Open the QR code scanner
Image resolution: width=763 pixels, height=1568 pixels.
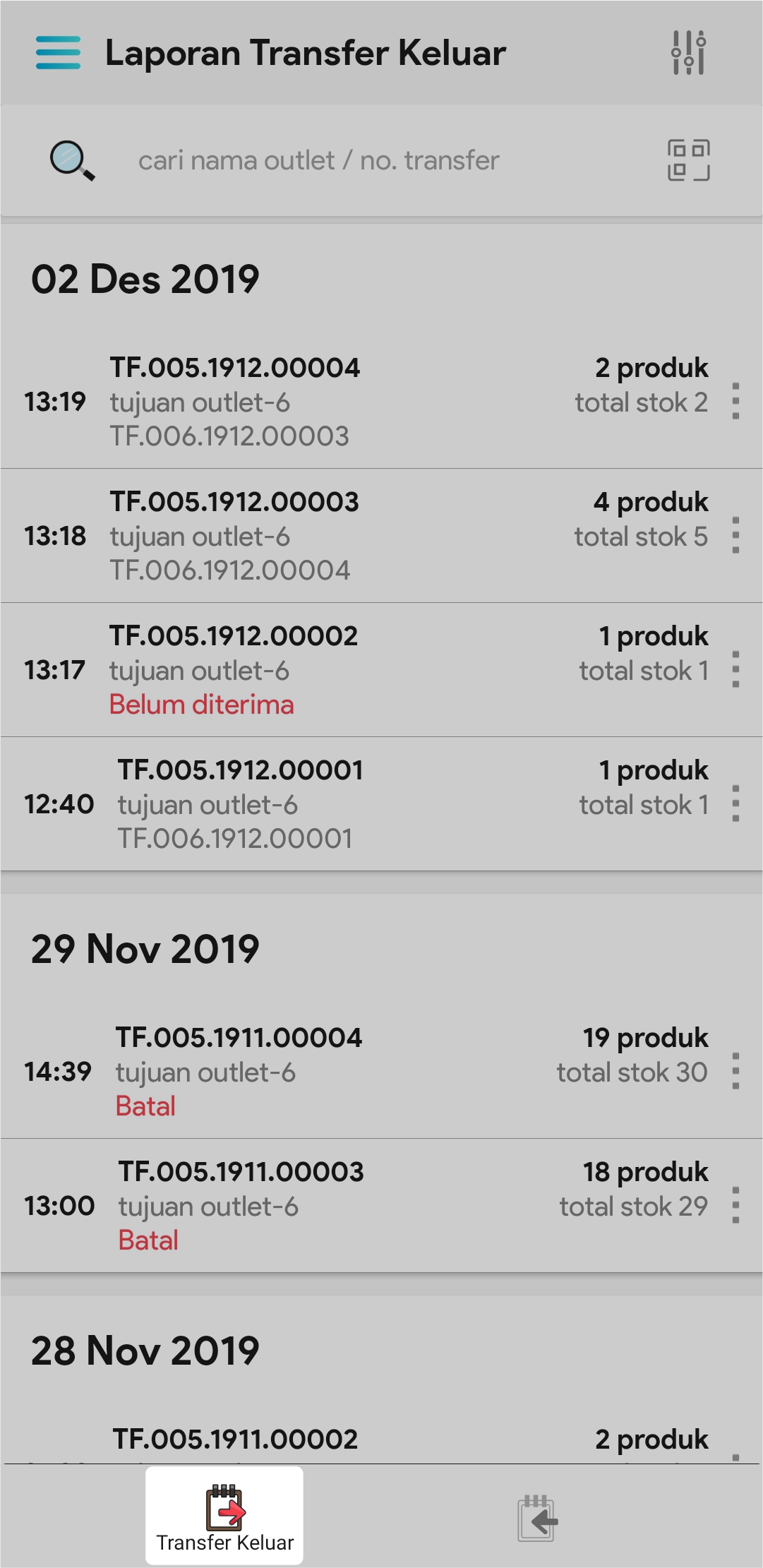coord(688,160)
